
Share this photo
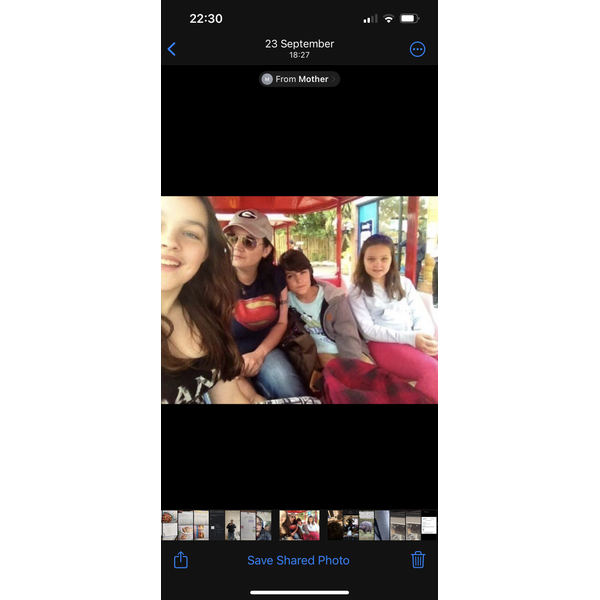pos(181,560)
